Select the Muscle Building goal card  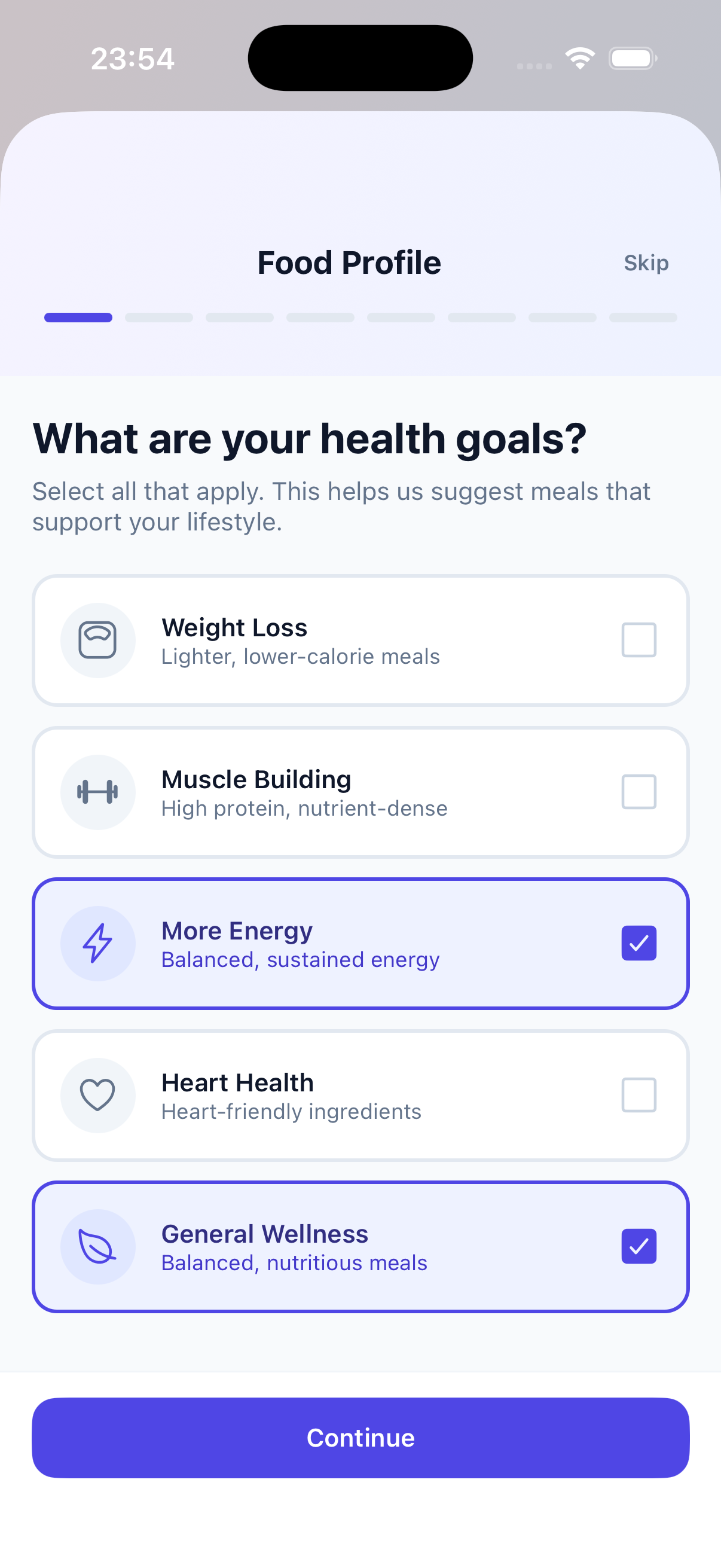[360, 792]
